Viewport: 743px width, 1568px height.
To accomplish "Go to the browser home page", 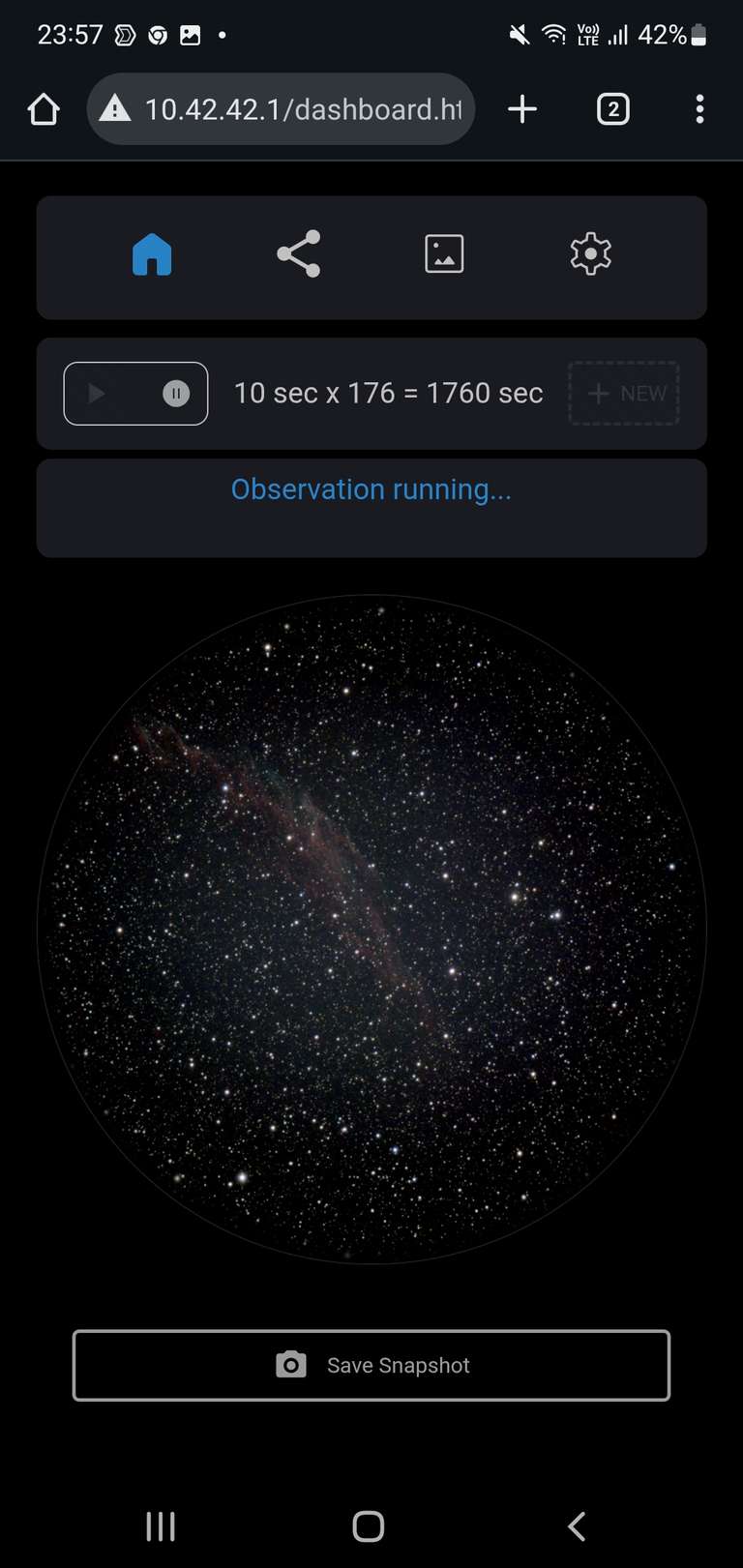I will [x=44, y=109].
